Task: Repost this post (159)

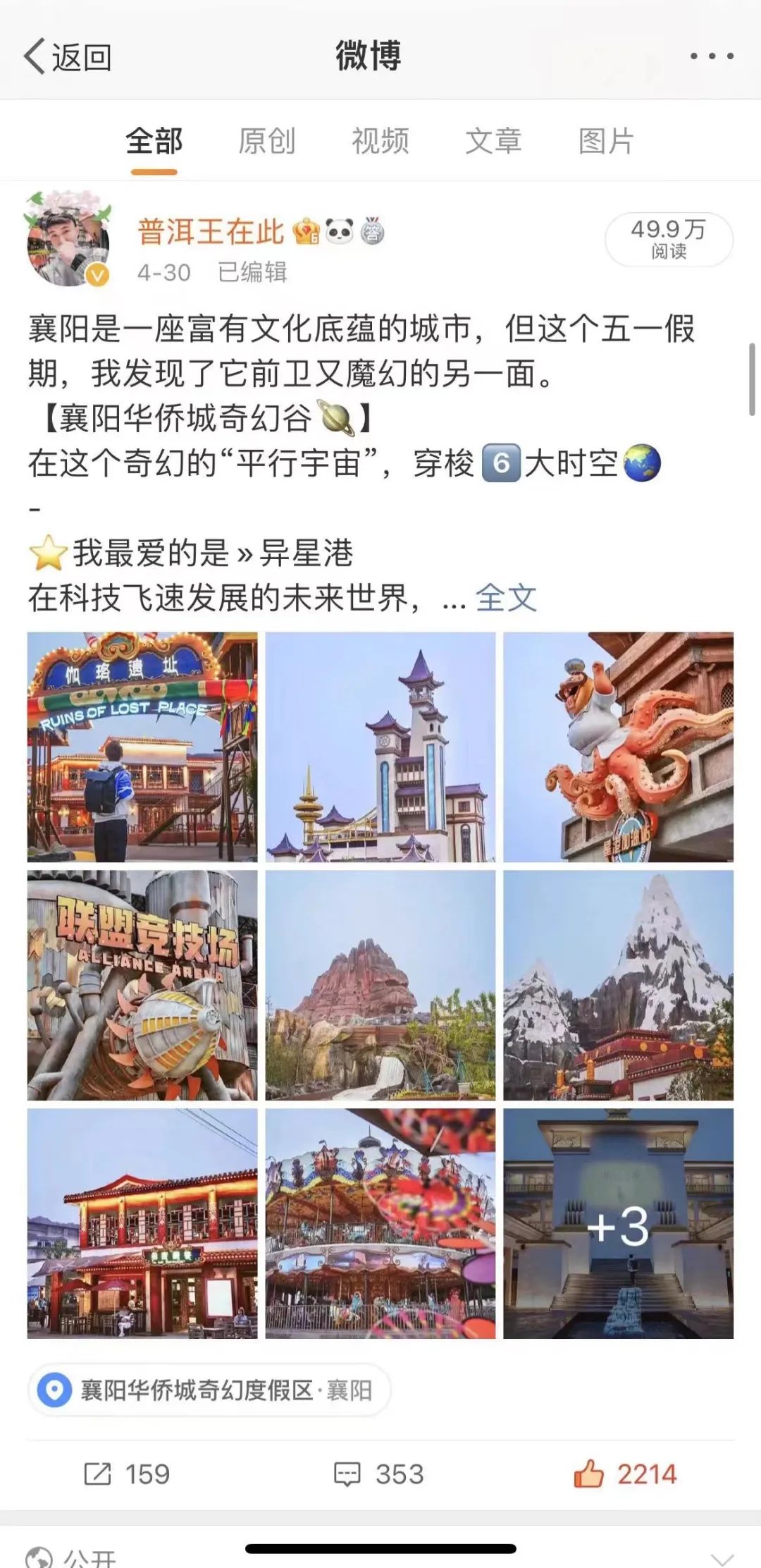Action: point(128,1474)
